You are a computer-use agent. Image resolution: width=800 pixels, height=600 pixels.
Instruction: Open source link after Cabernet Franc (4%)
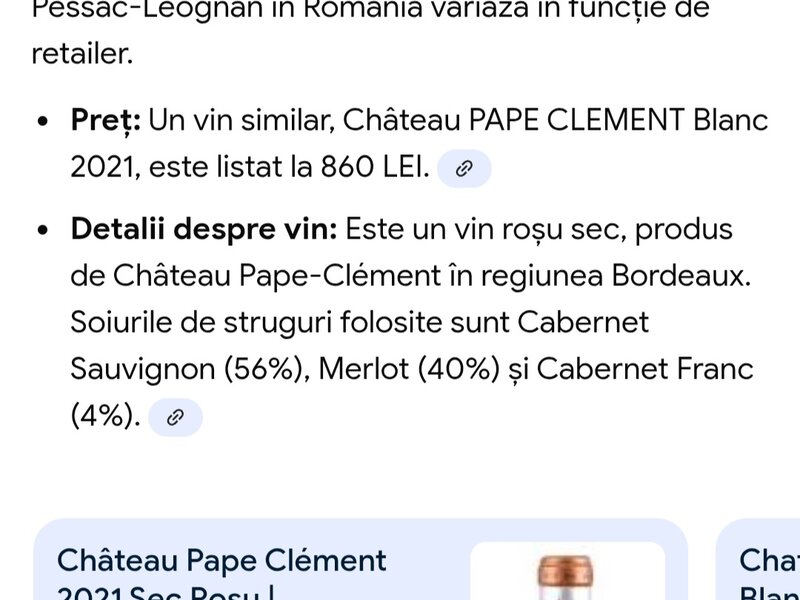pos(176,417)
